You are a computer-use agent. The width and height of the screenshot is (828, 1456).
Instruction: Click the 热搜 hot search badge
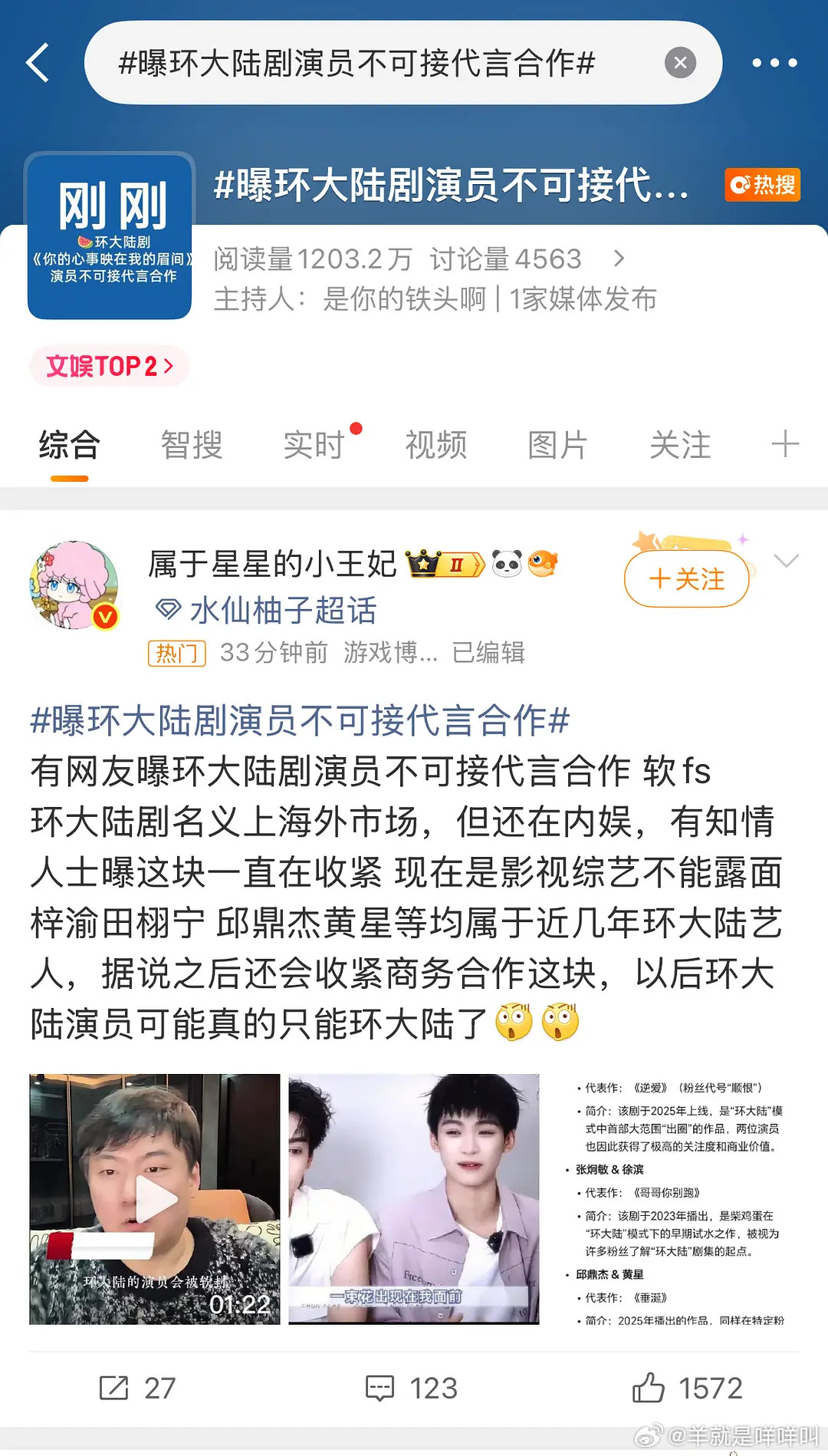(x=763, y=184)
